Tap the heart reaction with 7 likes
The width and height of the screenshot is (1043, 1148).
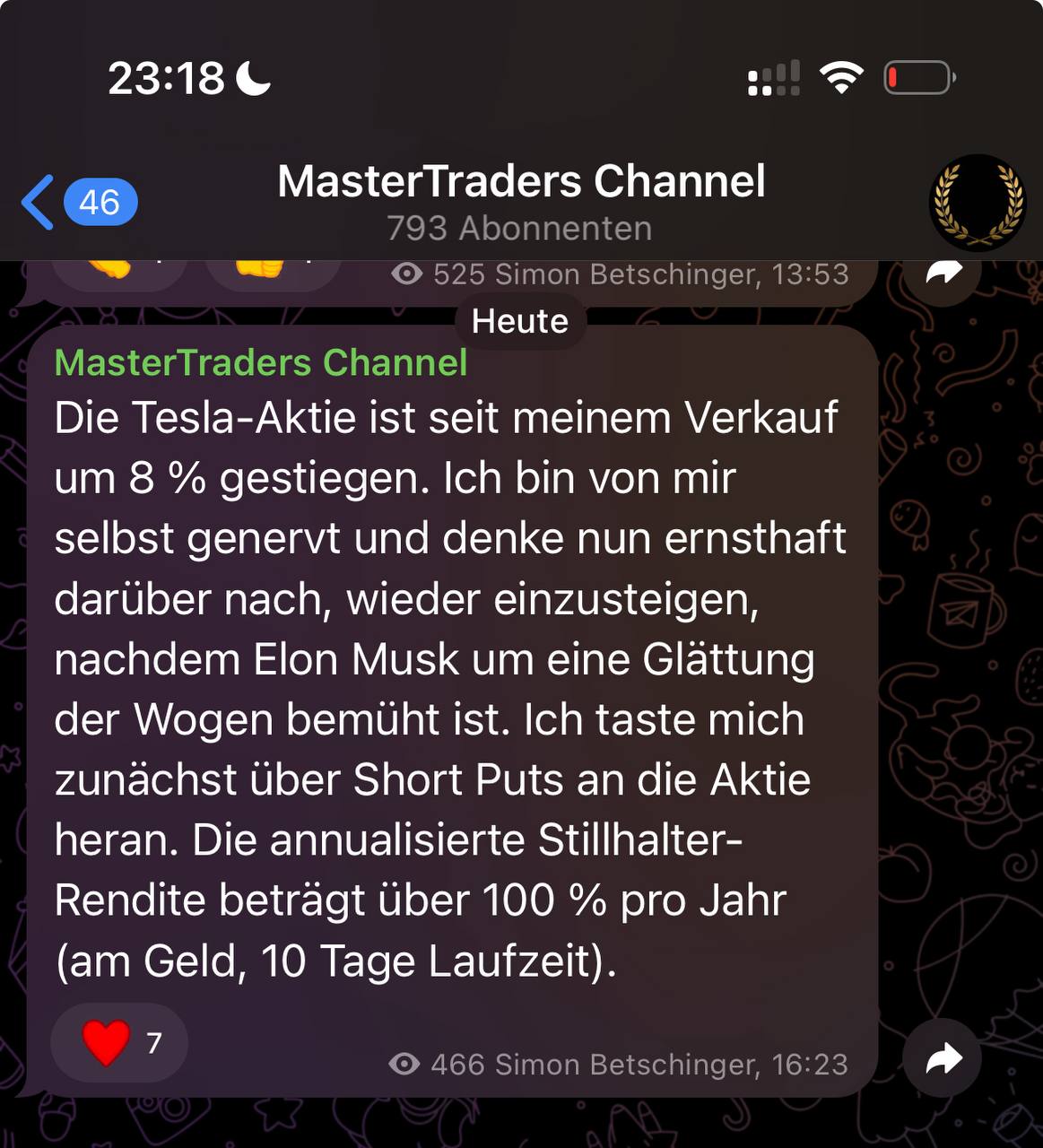[119, 1042]
